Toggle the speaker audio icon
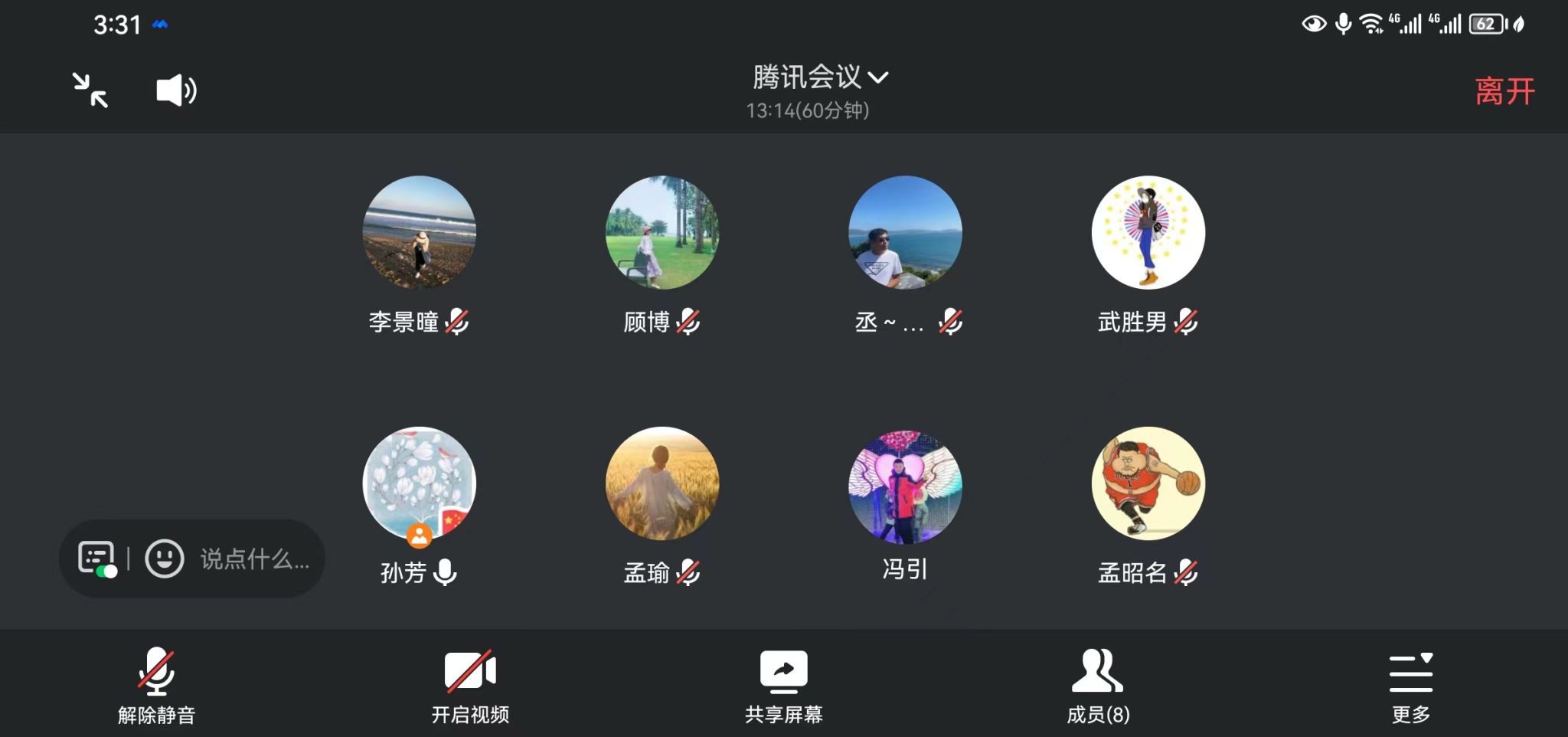The width and height of the screenshot is (1568, 737). point(176,90)
